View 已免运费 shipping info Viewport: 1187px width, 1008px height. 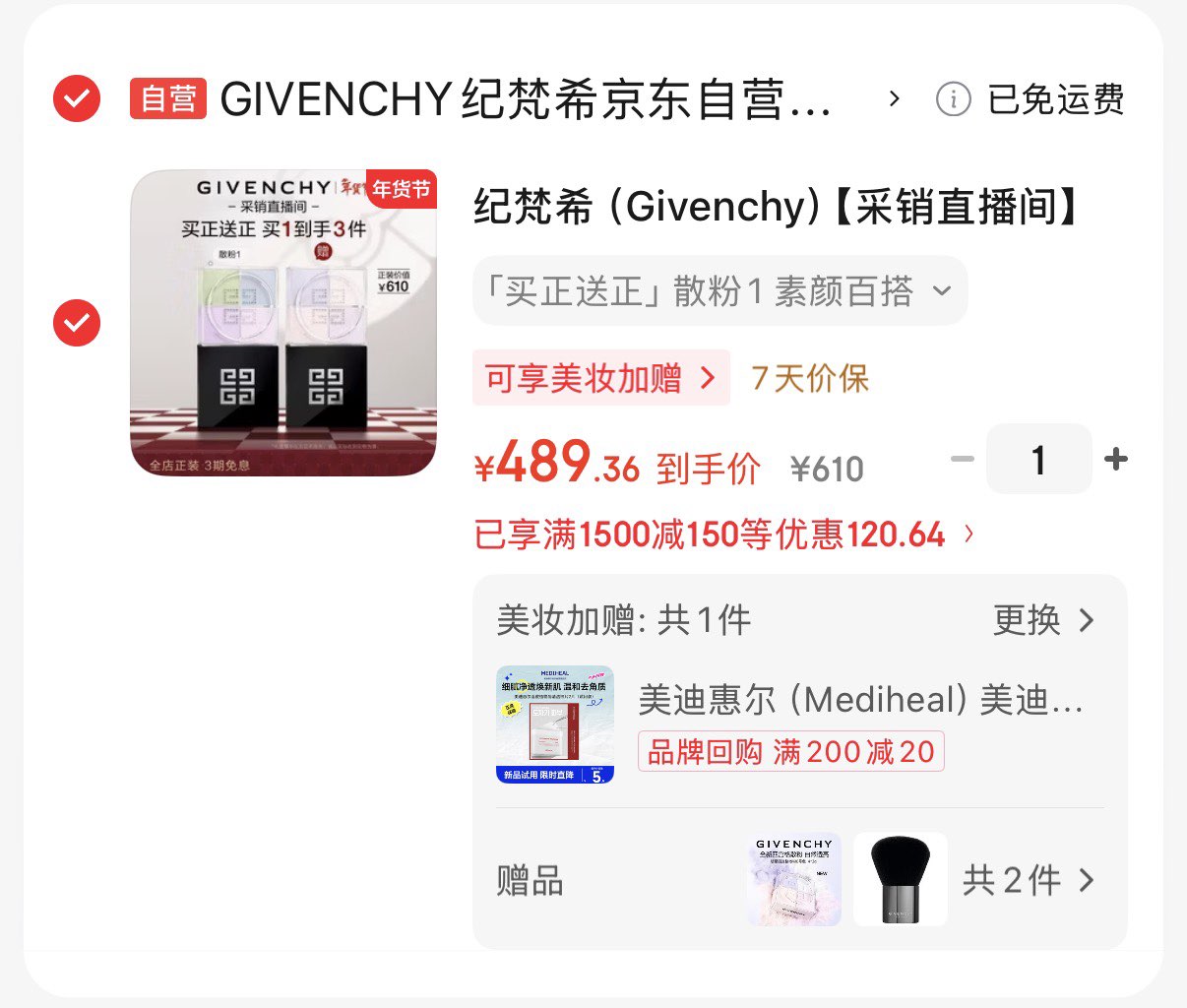click(1030, 99)
